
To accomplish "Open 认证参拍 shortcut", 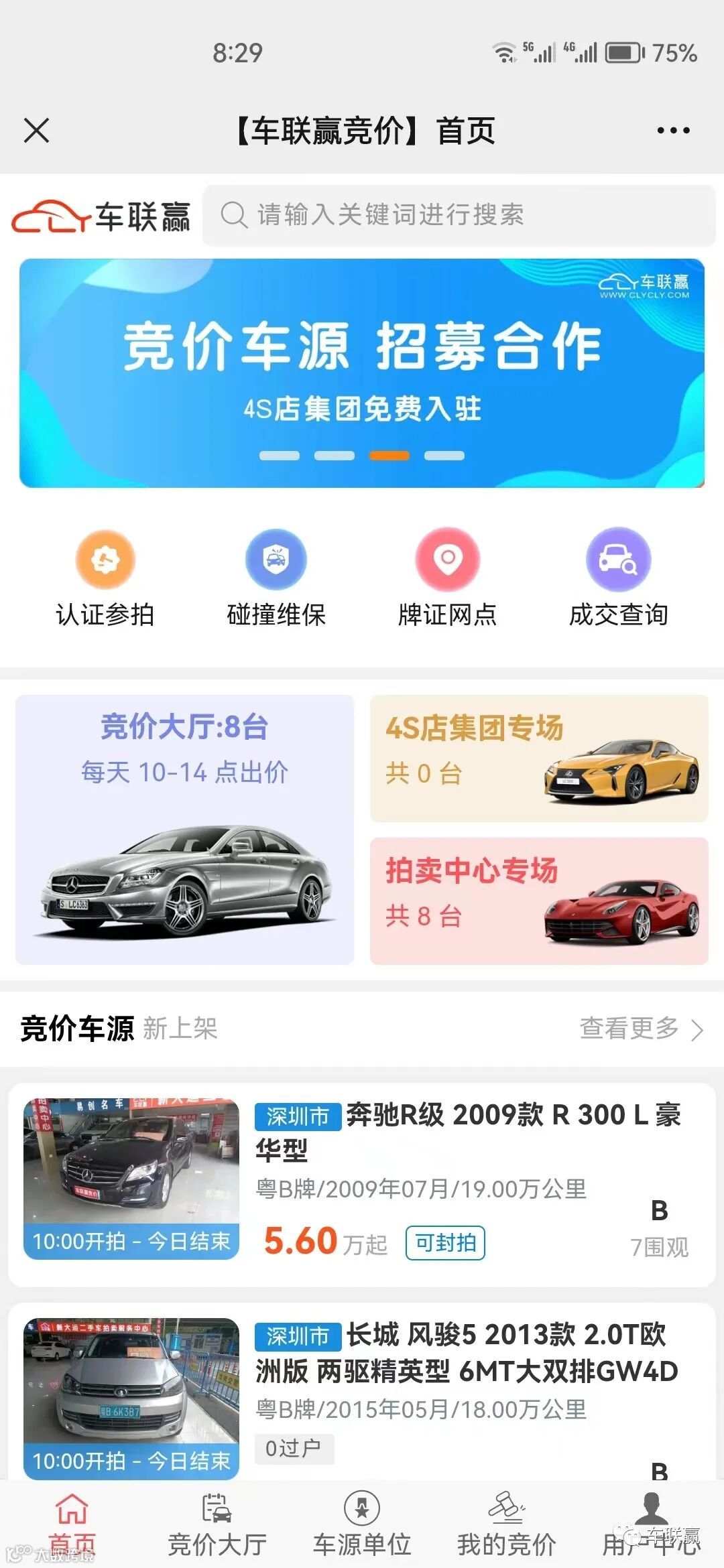I will click(105, 578).
